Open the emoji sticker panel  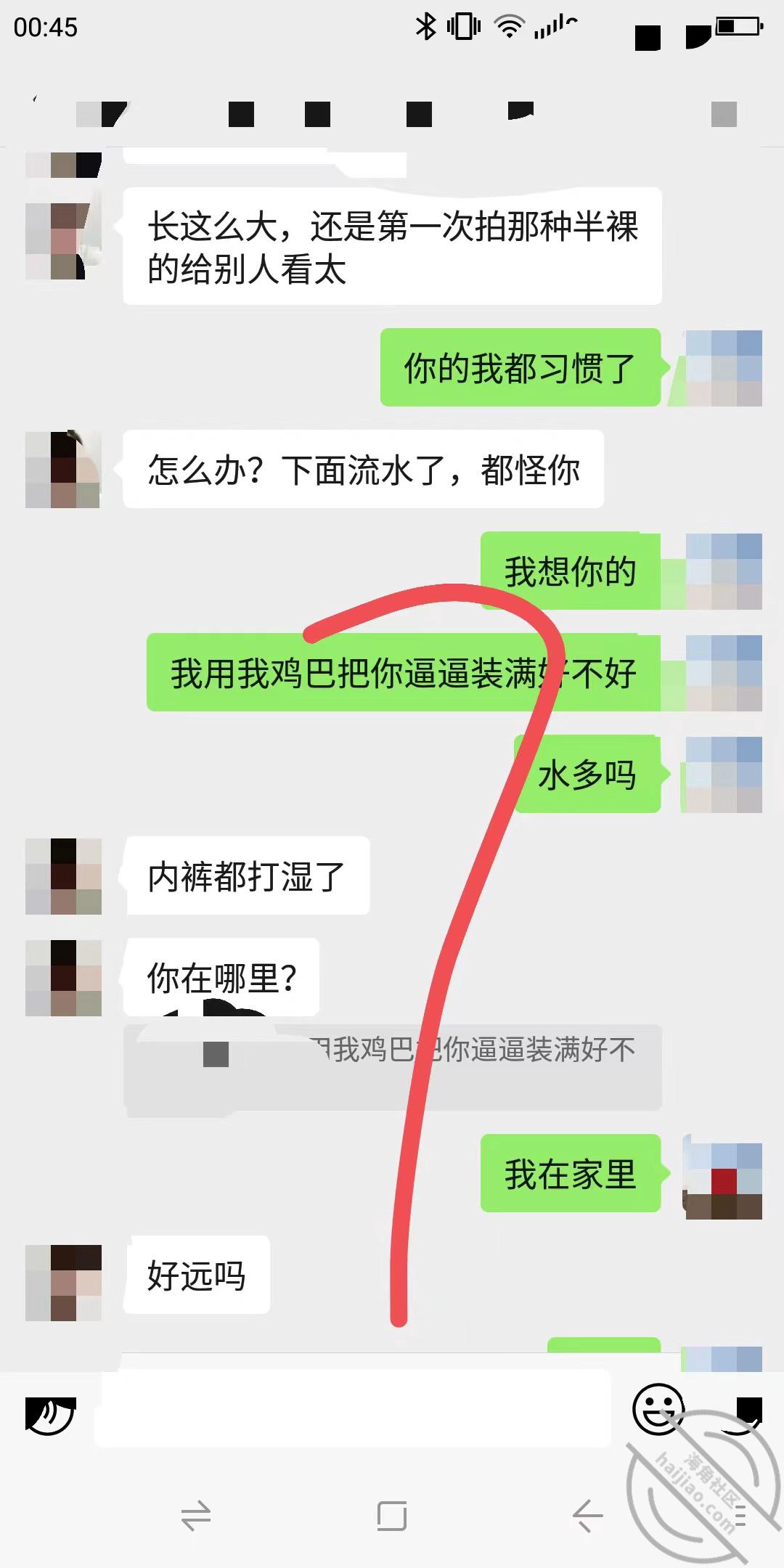click(x=658, y=1409)
